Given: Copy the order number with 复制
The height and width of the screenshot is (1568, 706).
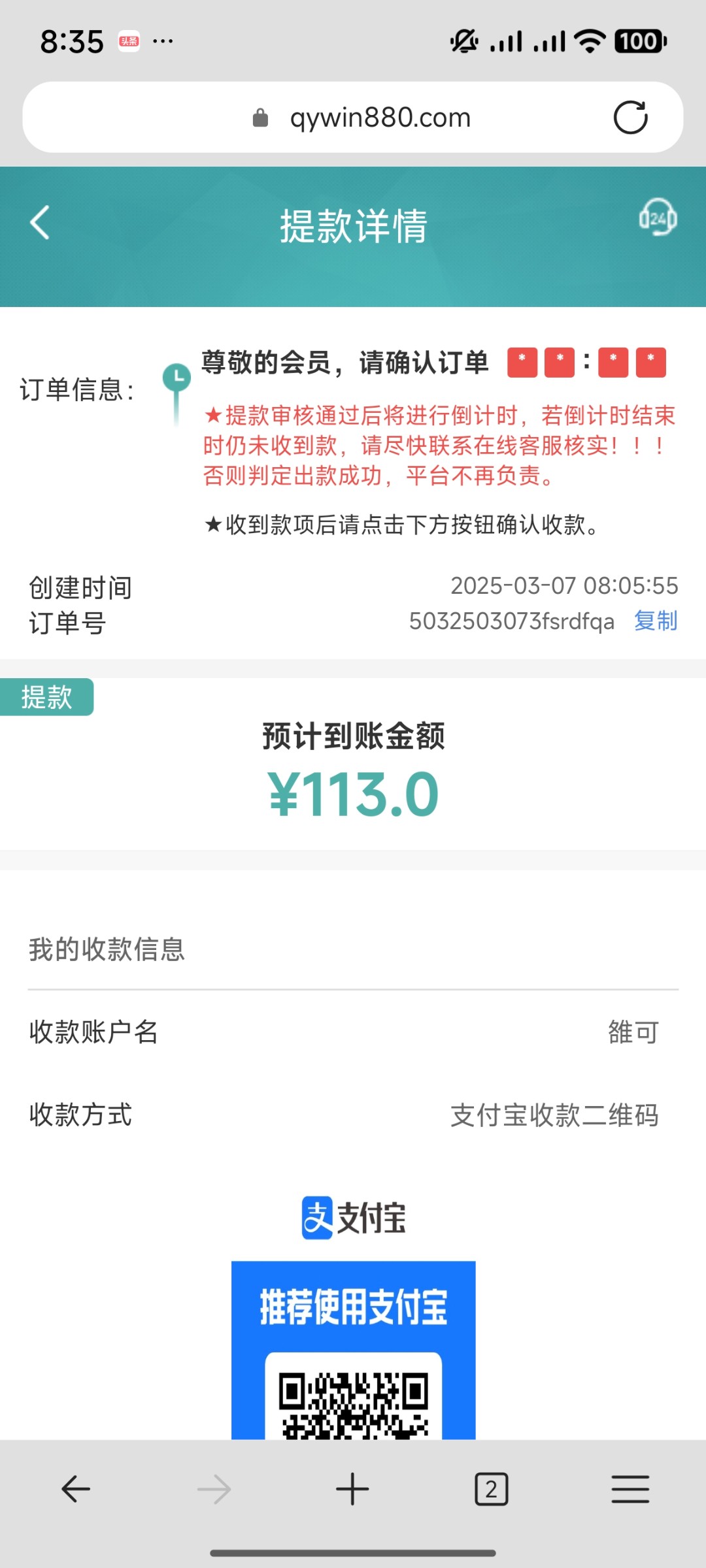Looking at the screenshot, I should [656, 621].
